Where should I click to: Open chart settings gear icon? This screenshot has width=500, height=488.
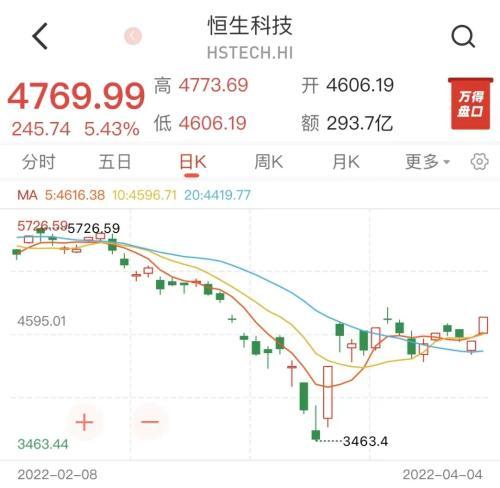479,162
